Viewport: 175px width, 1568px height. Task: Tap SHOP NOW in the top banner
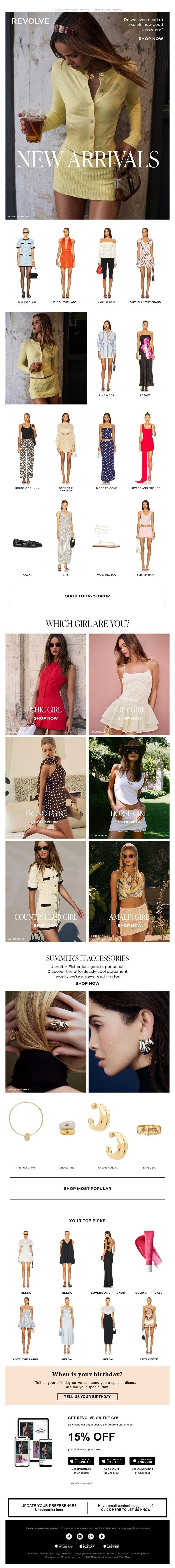[x=150, y=38]
